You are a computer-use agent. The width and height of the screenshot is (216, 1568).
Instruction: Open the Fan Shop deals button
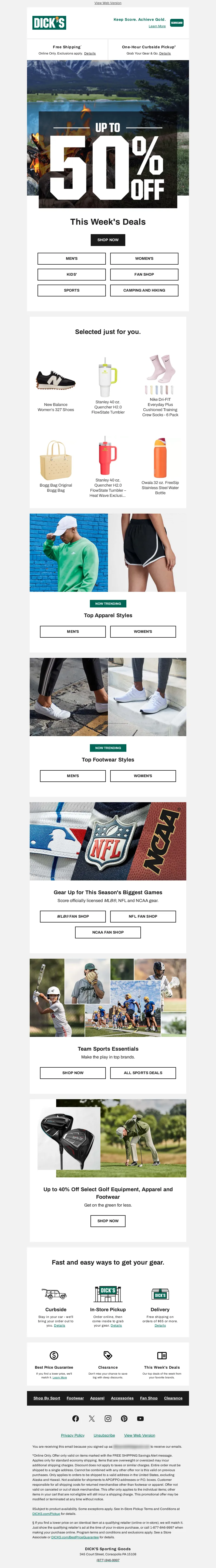144,275
